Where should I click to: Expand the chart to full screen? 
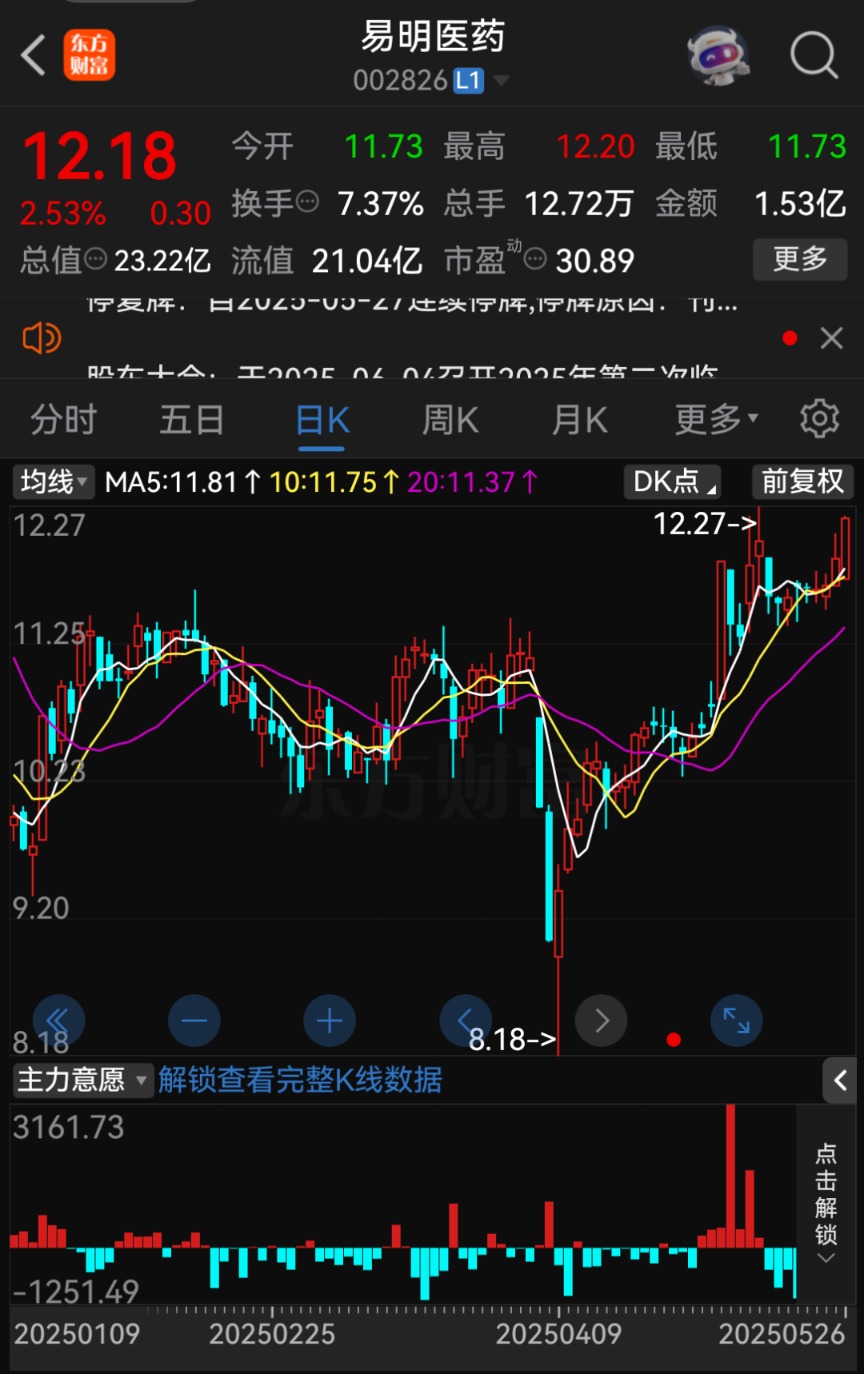(736, 1021)
